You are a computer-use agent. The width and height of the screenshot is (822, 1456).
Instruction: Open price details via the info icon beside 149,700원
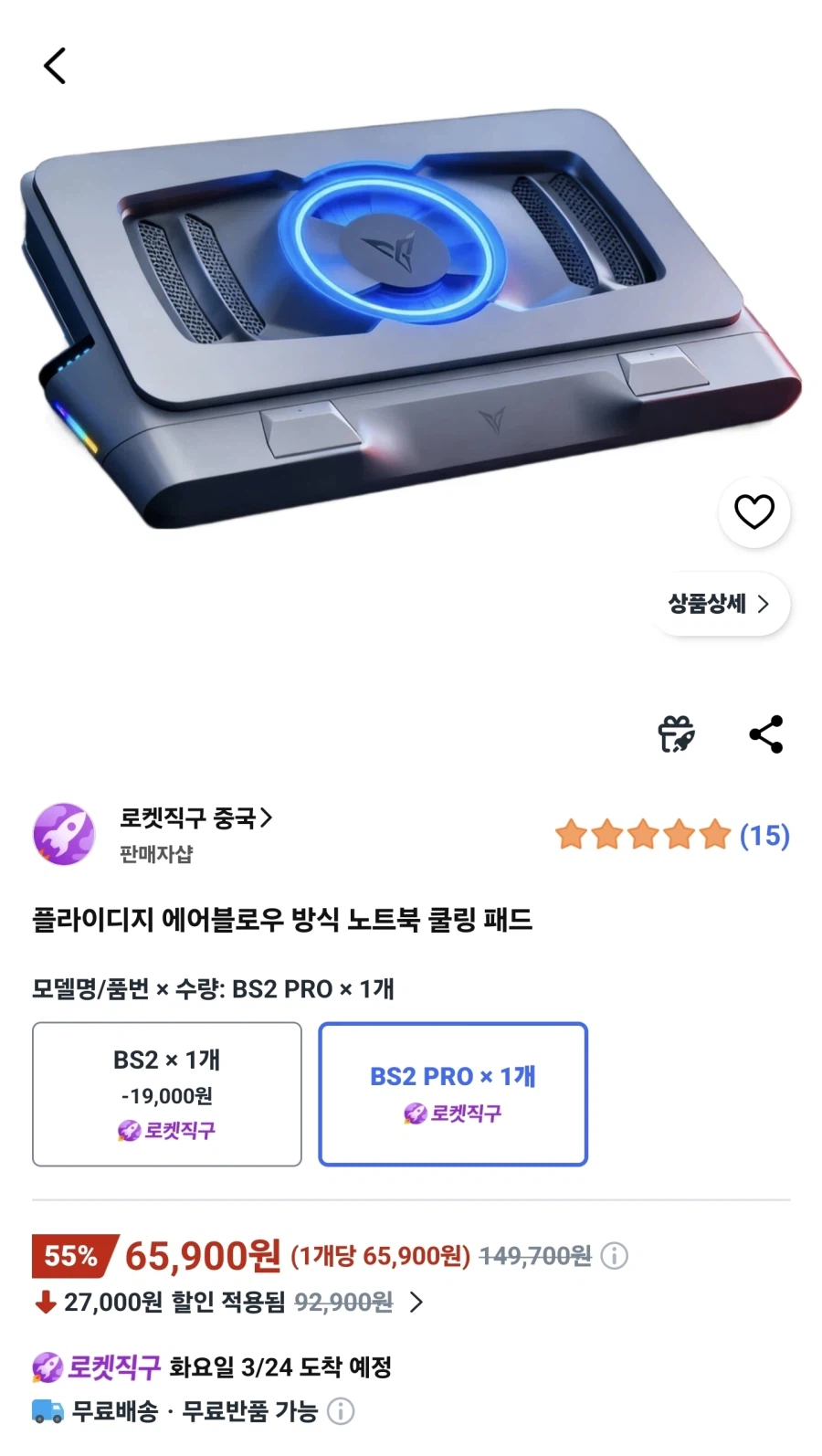[613, 1256]
